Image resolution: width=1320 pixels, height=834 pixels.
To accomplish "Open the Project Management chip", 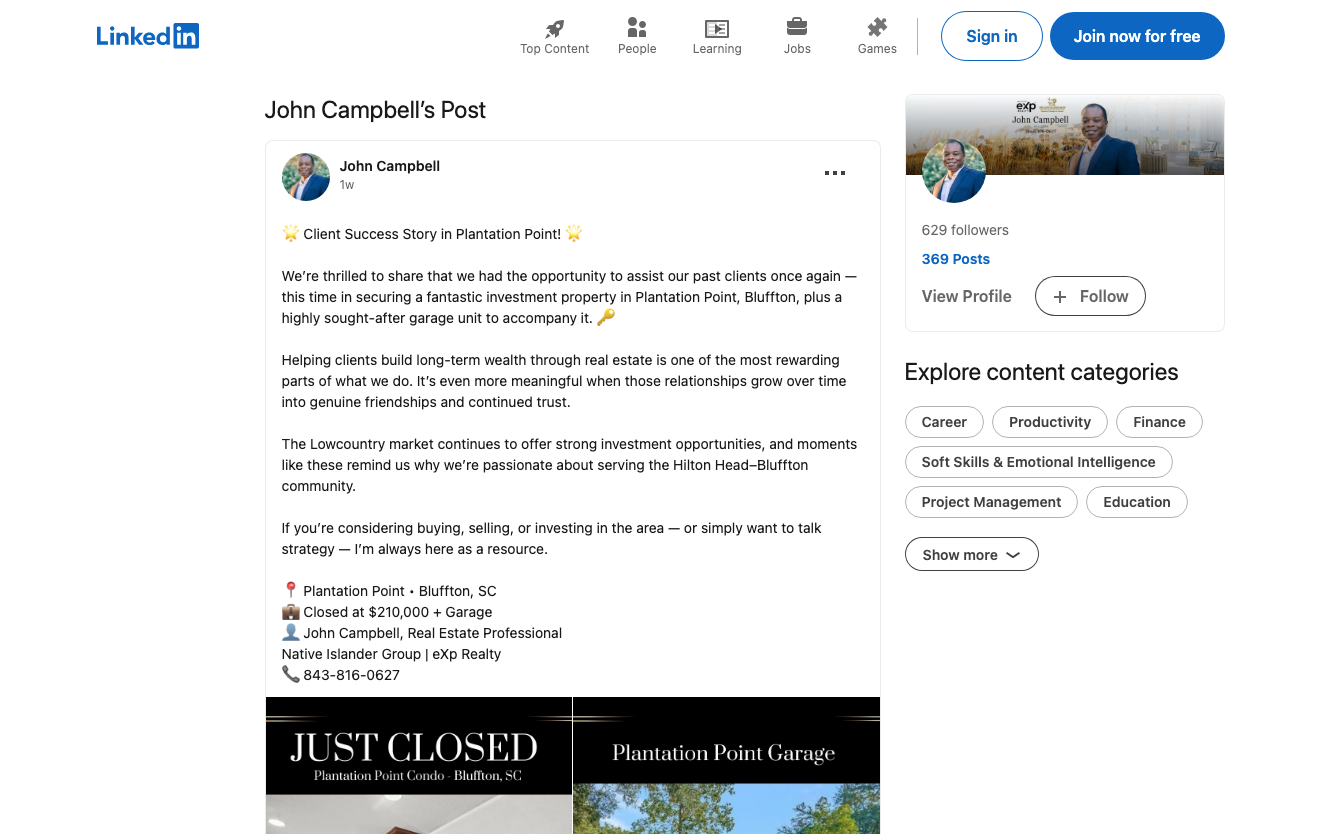I will point(990,502).
